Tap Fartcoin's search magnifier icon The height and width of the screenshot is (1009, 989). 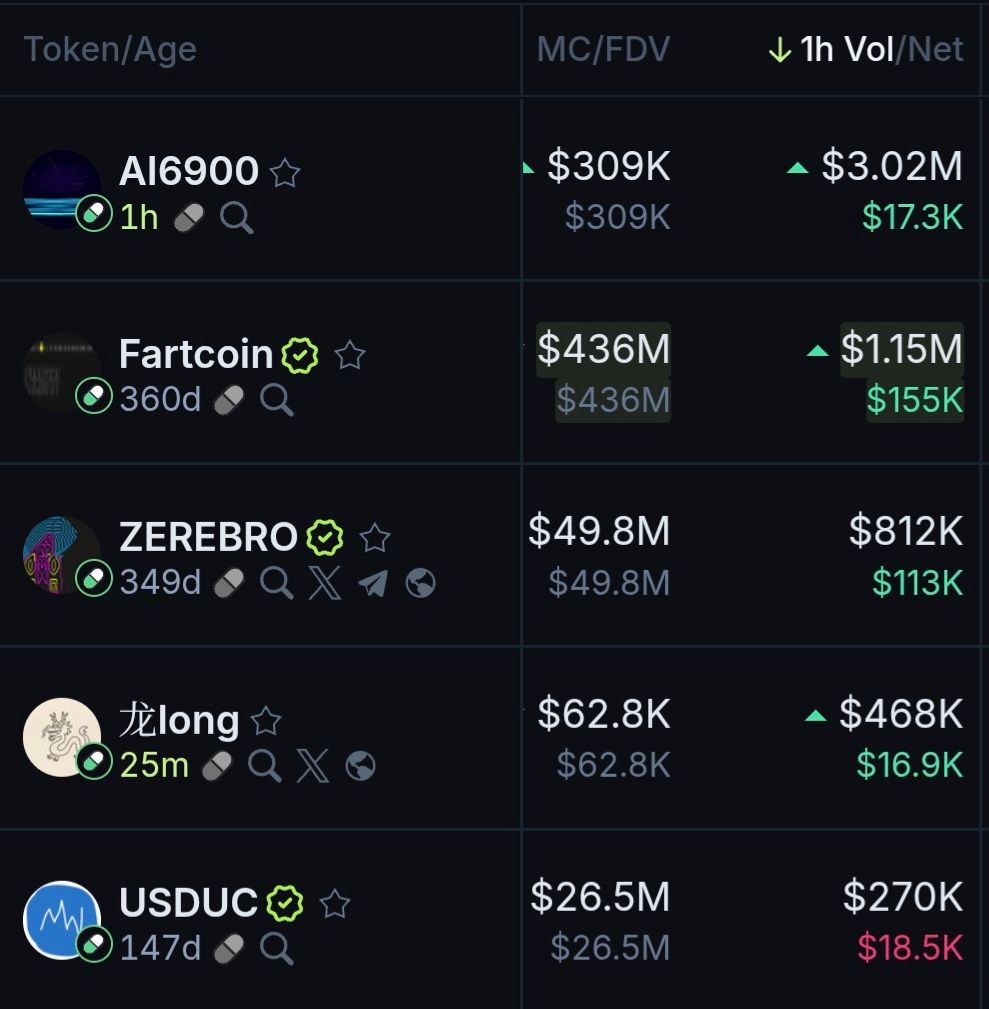coord(276,400)
